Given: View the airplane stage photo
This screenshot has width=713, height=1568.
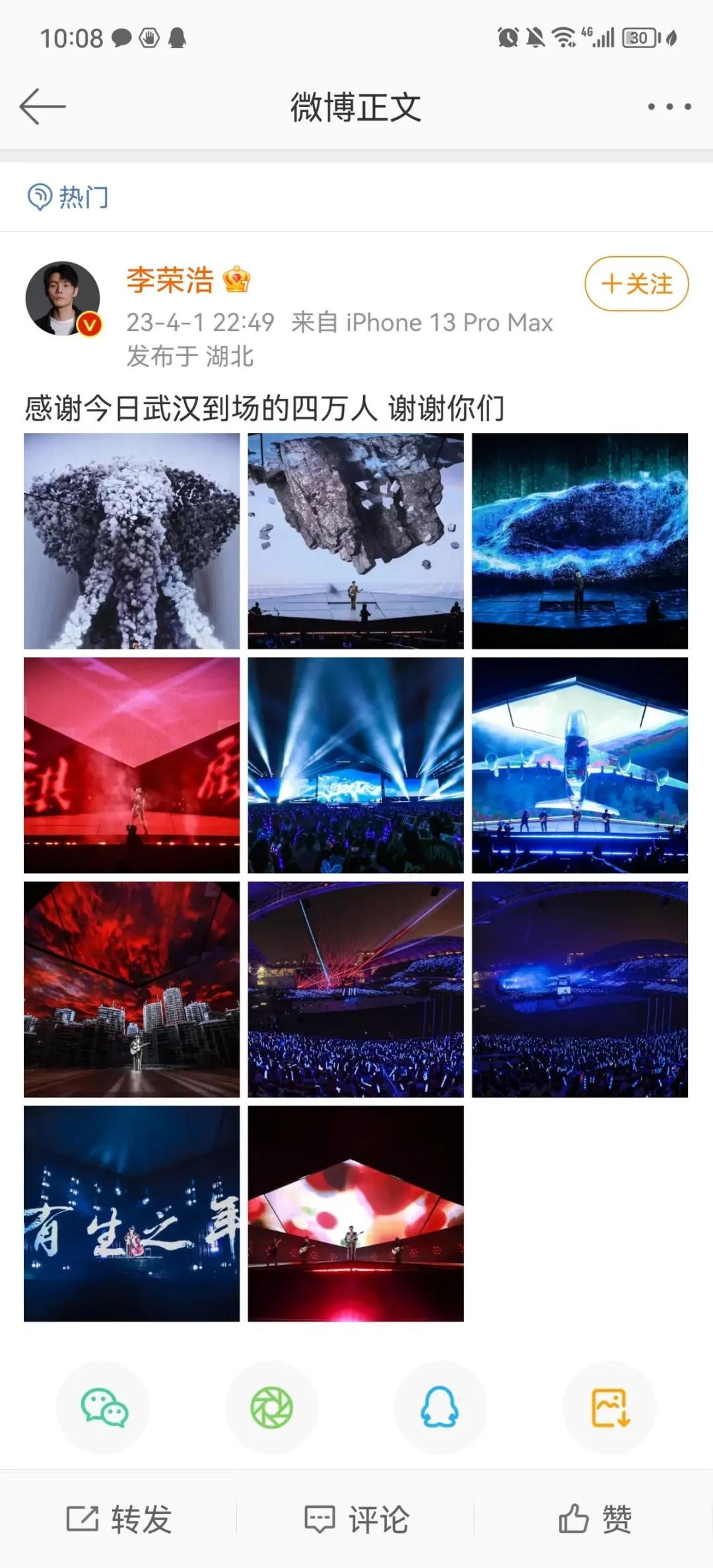Looking at the screenshot, I should (580, 765).
